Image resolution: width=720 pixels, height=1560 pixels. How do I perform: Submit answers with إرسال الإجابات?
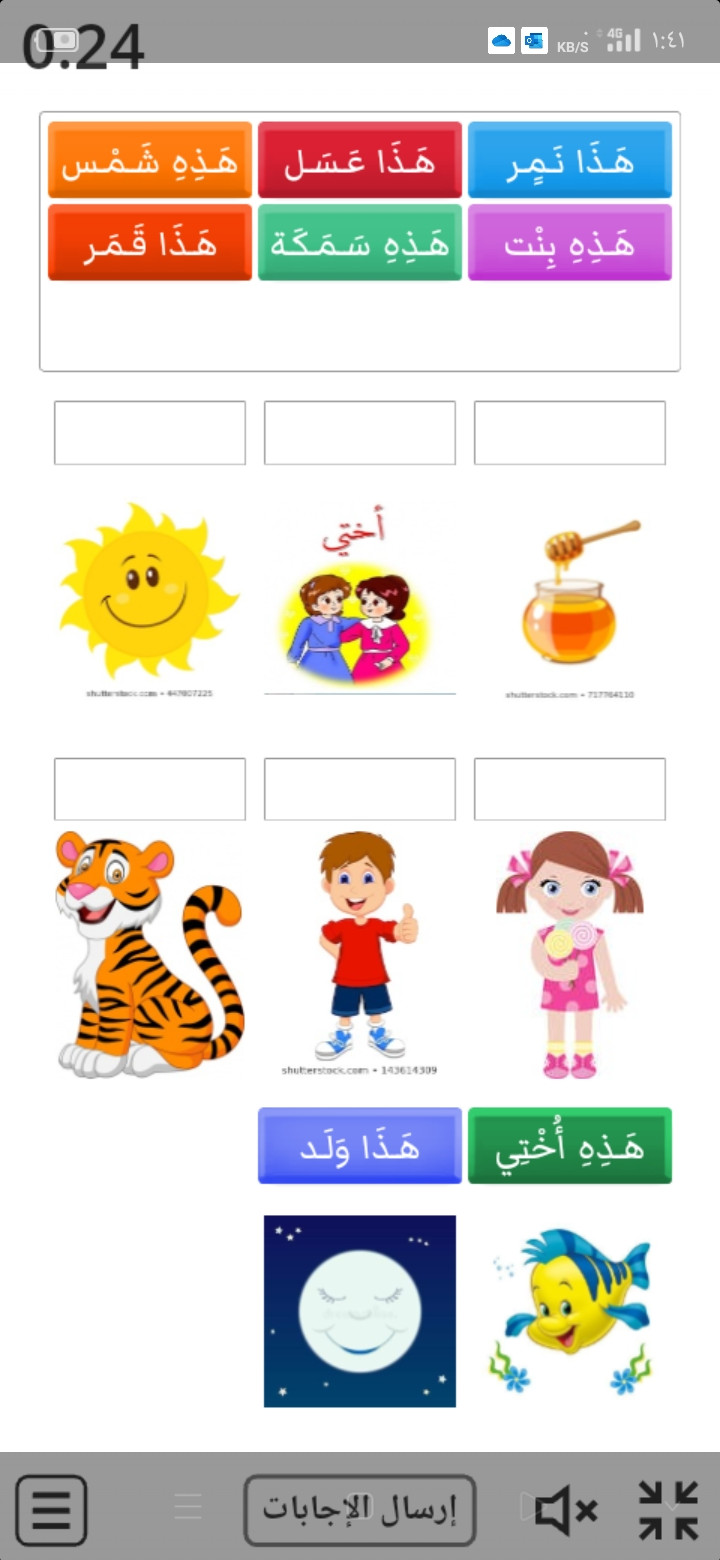(360, 1509)
